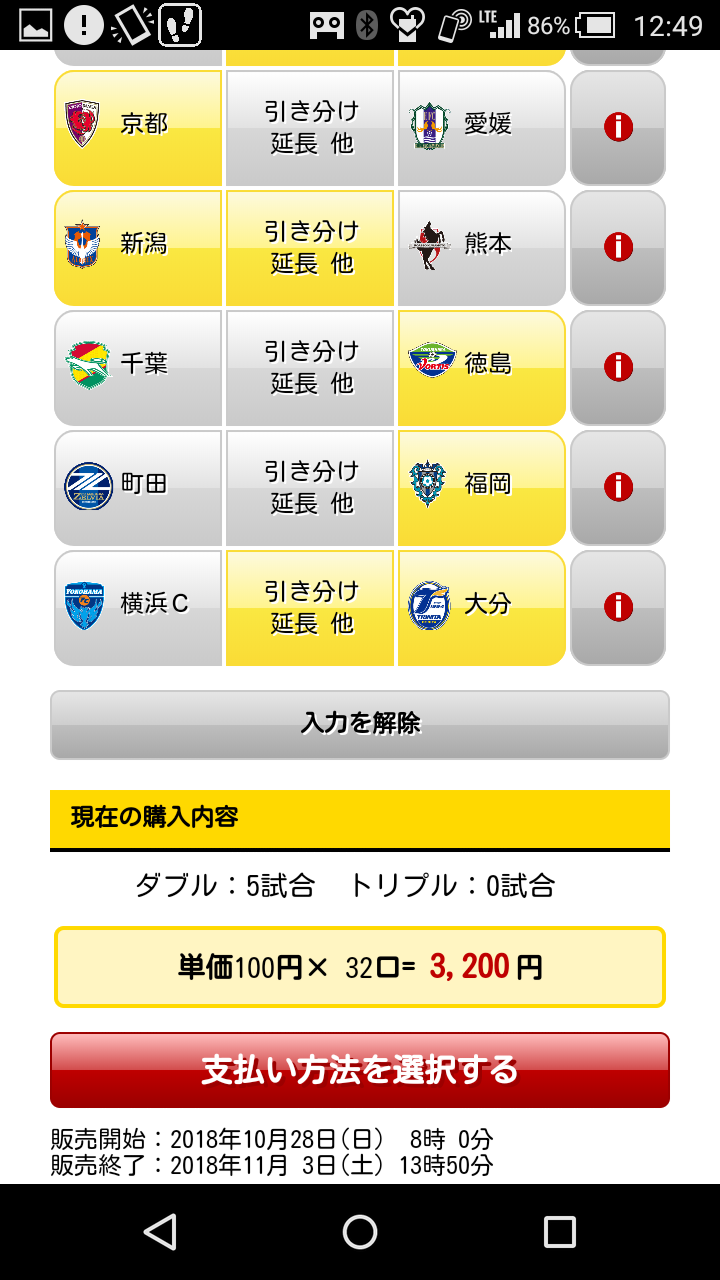This screenshot has width=720, height=1280.
Task: Toggle 大分 win selection
Action: (481, 607)
